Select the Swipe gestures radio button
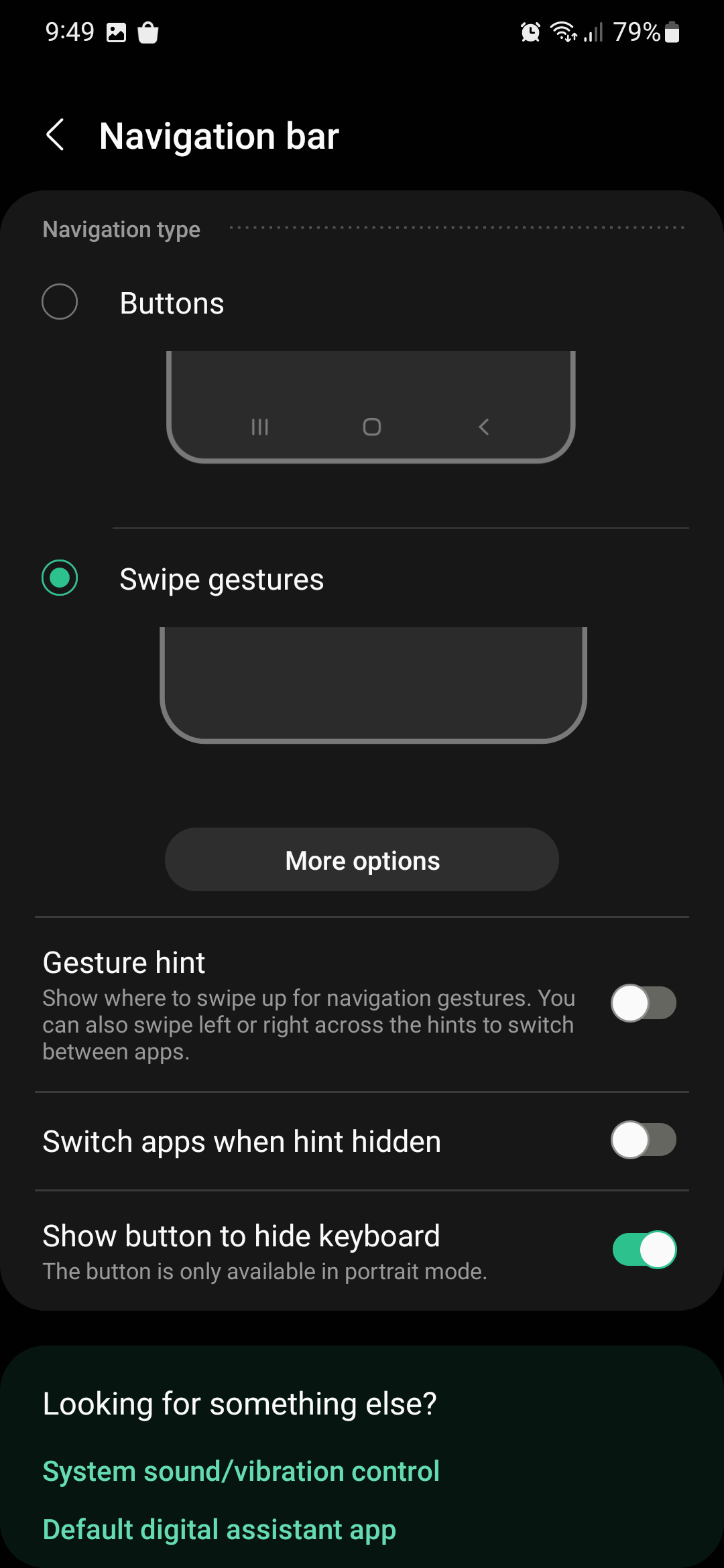 point(60,578)
